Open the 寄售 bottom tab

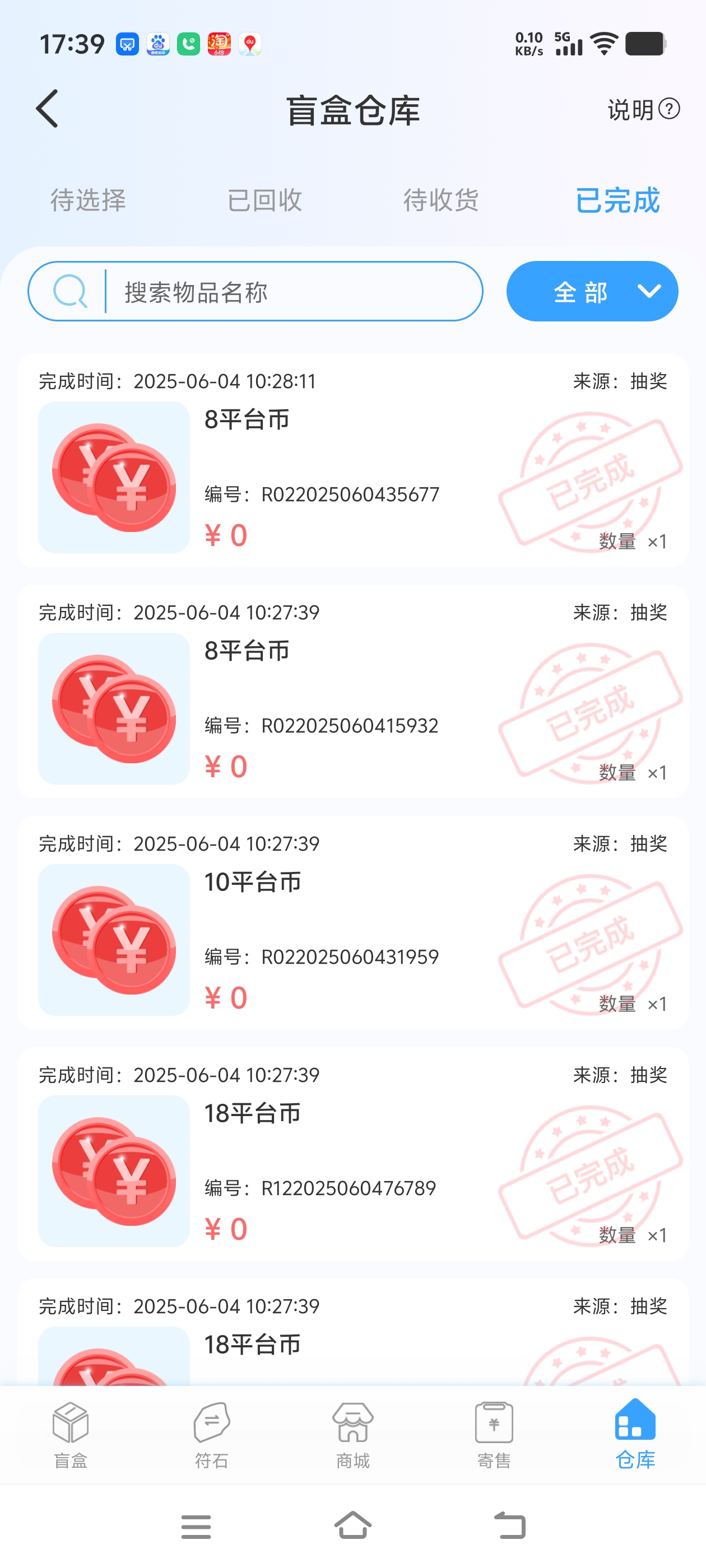pos(494,1434)
